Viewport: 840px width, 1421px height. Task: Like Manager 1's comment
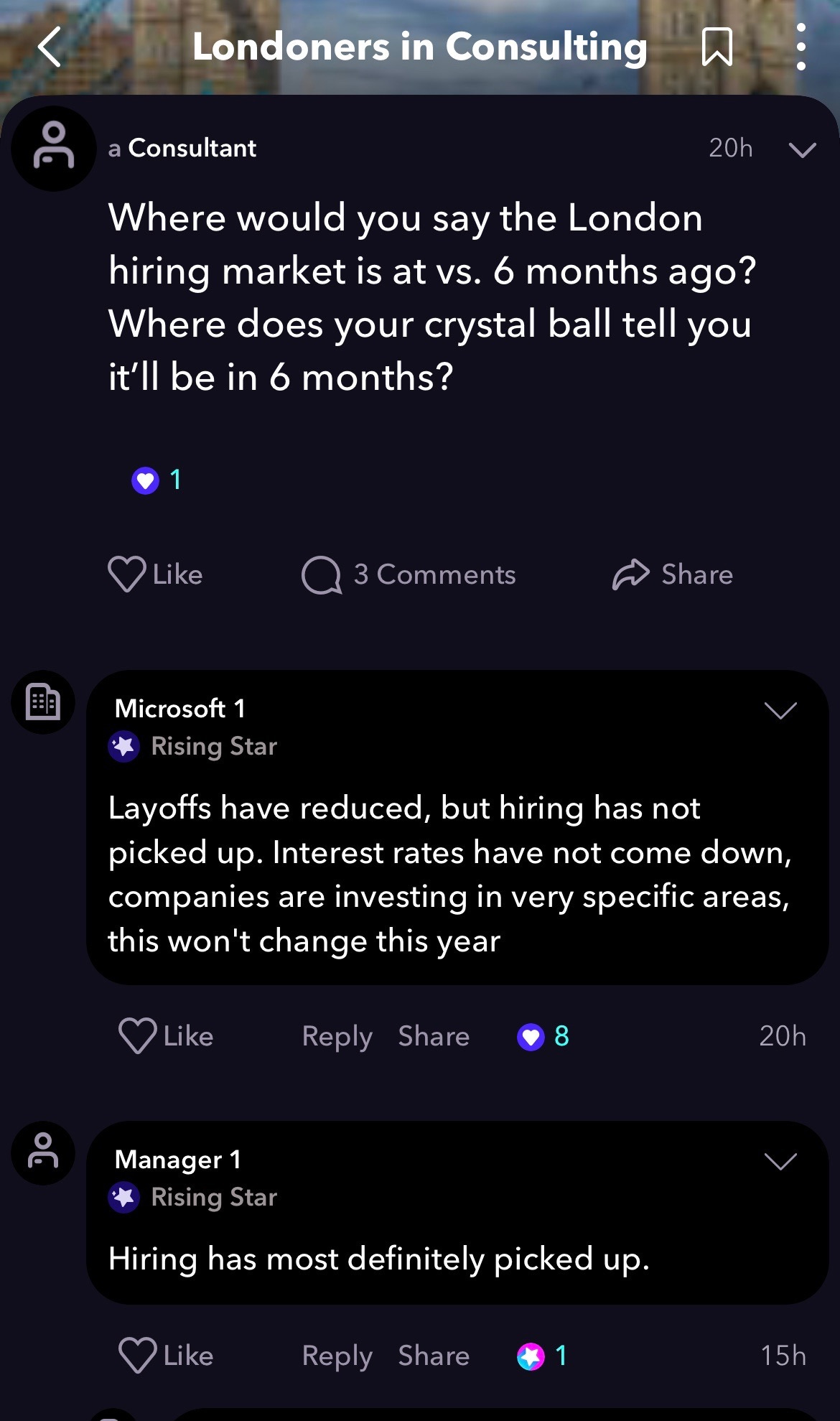tap(166, 1356)
